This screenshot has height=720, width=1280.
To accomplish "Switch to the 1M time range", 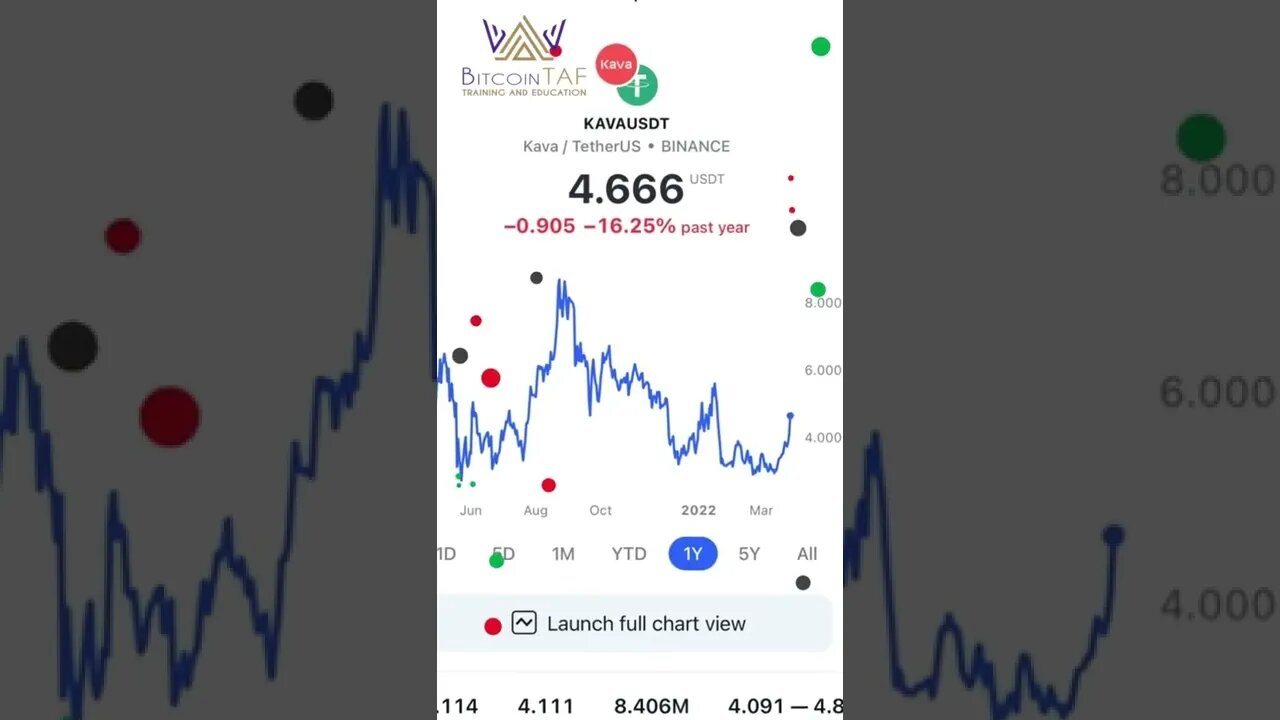I will pos(563,554).
